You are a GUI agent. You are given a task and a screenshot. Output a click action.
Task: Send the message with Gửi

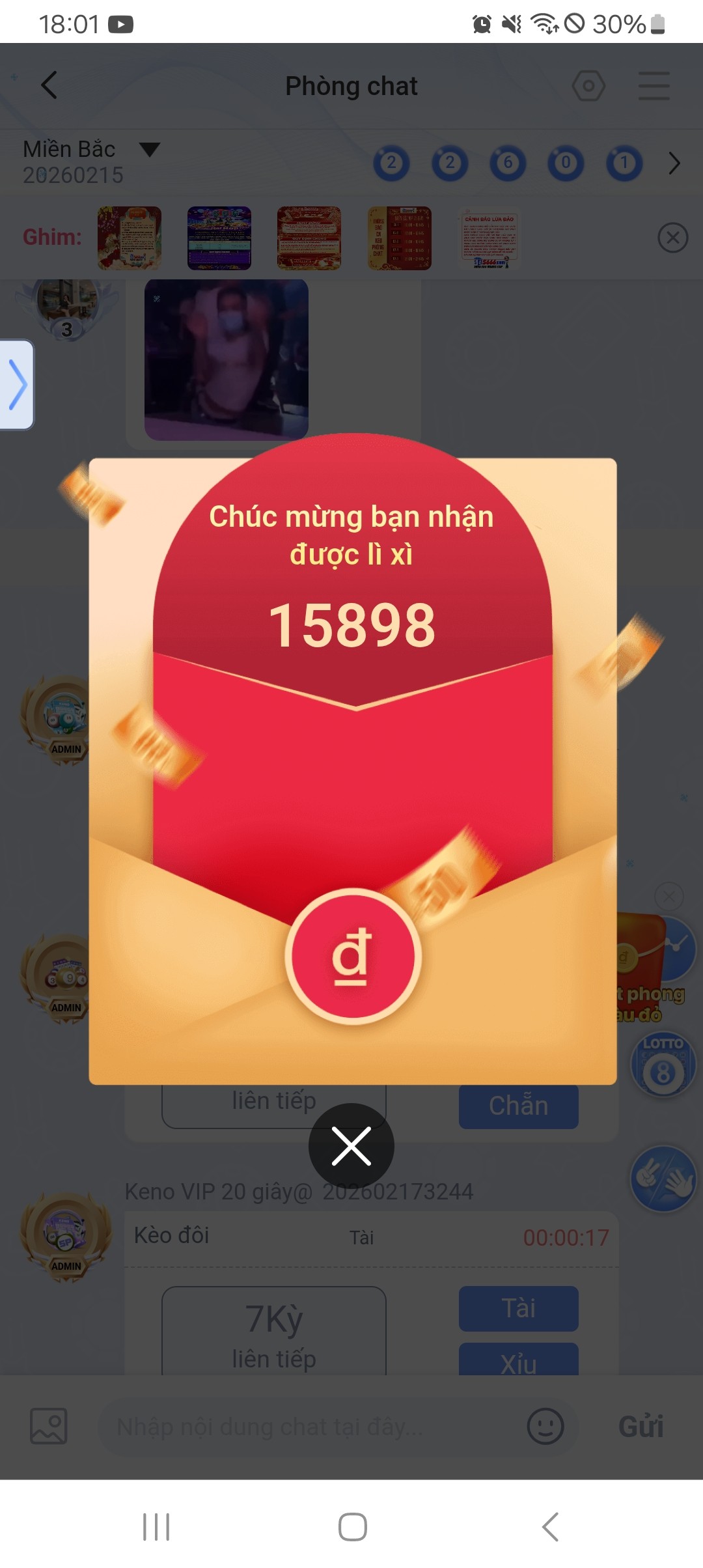(641, 1427)
